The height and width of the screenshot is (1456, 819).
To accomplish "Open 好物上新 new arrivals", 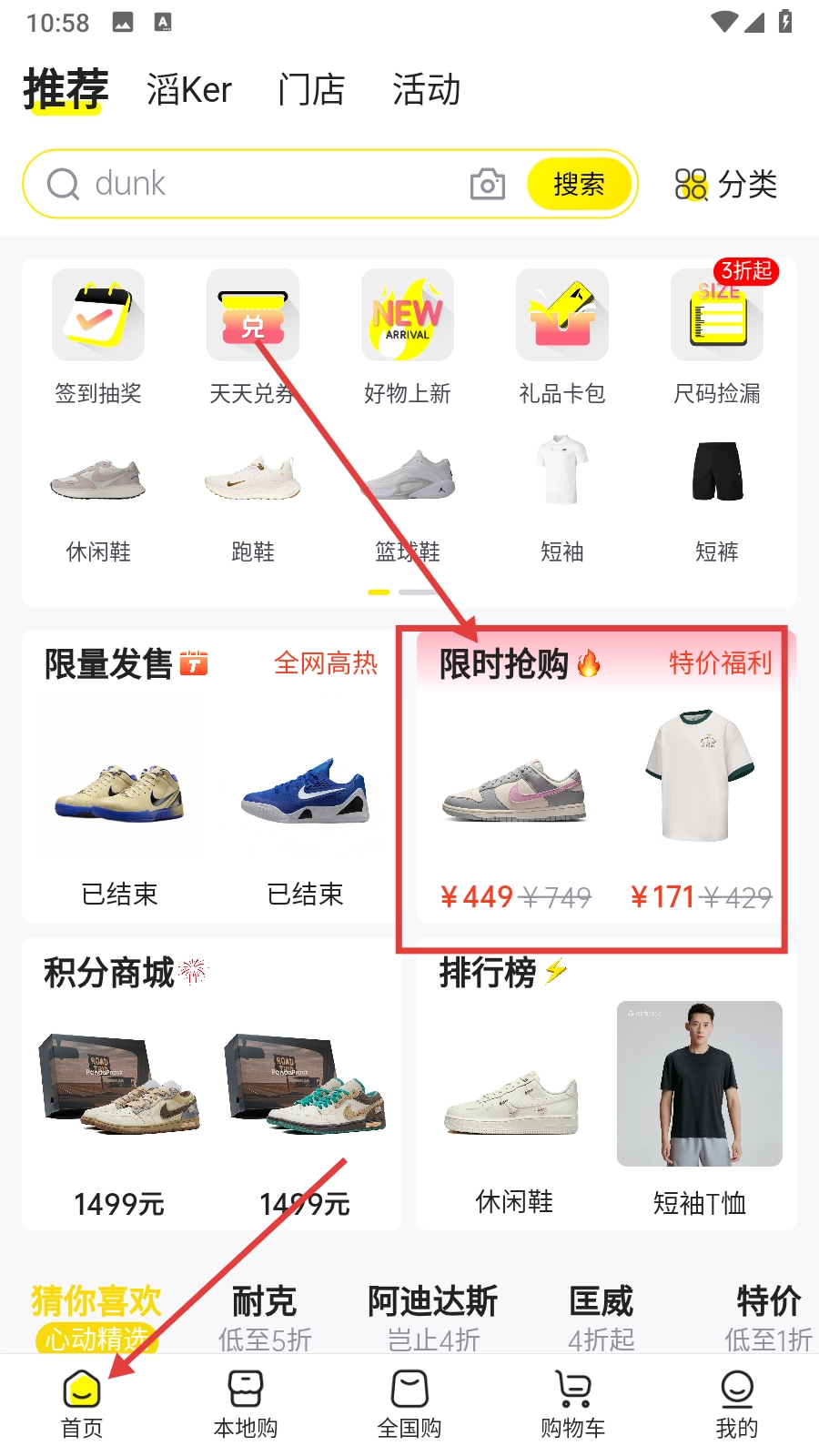I will point(408,337).
